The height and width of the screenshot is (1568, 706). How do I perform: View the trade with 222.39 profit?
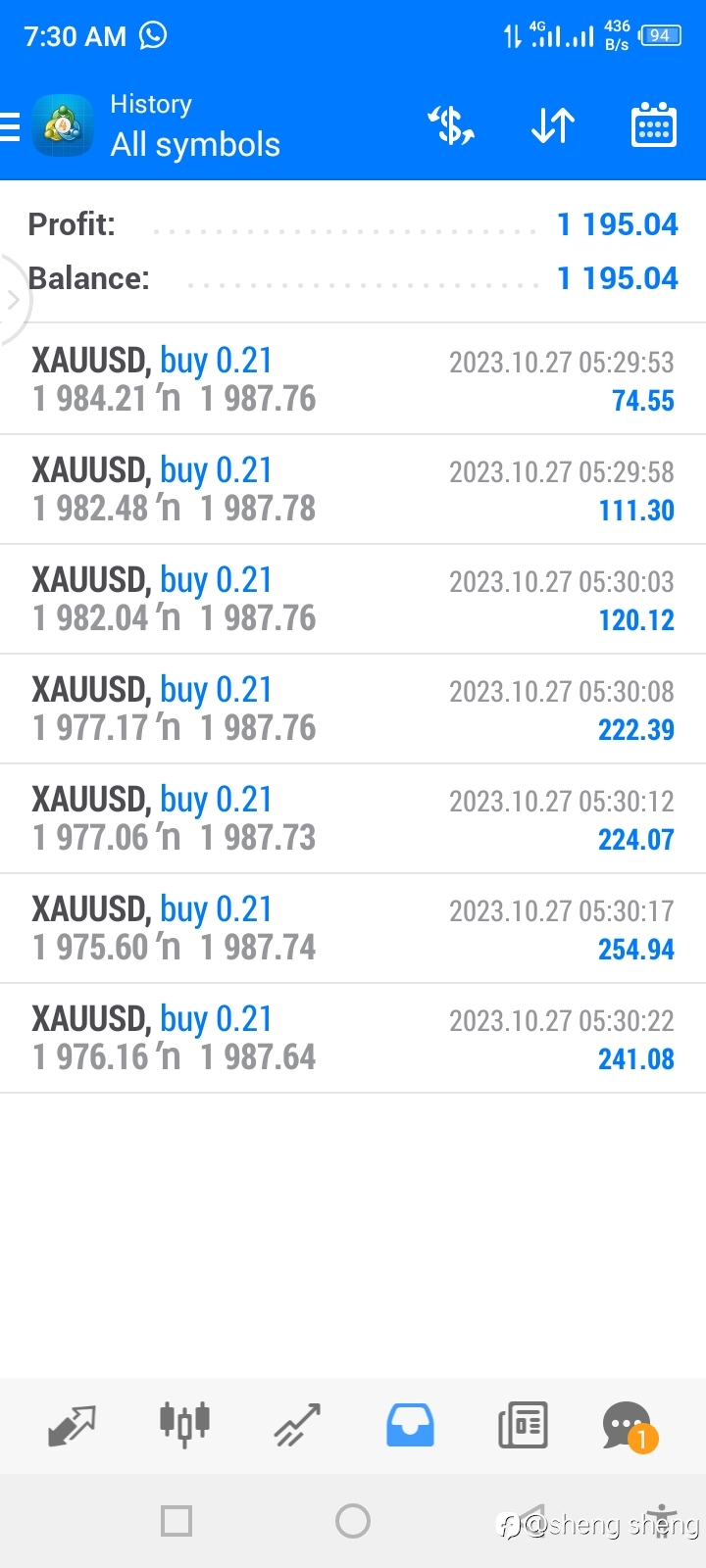click(353, 709)
